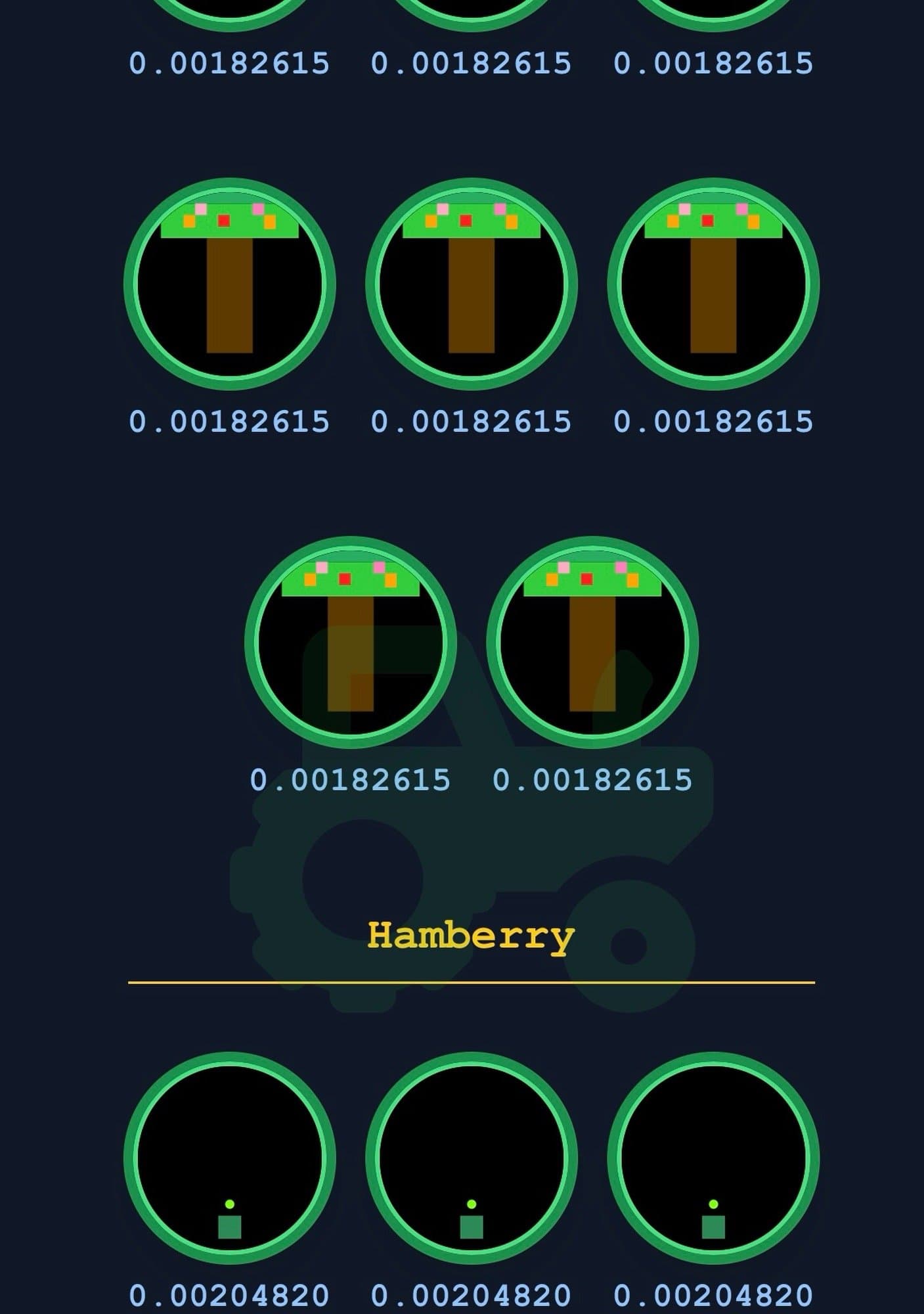Viewport: 924px width, 1314px height.
Task: Open the right Hamberry seedling plot
Action: pos(713,1158)
